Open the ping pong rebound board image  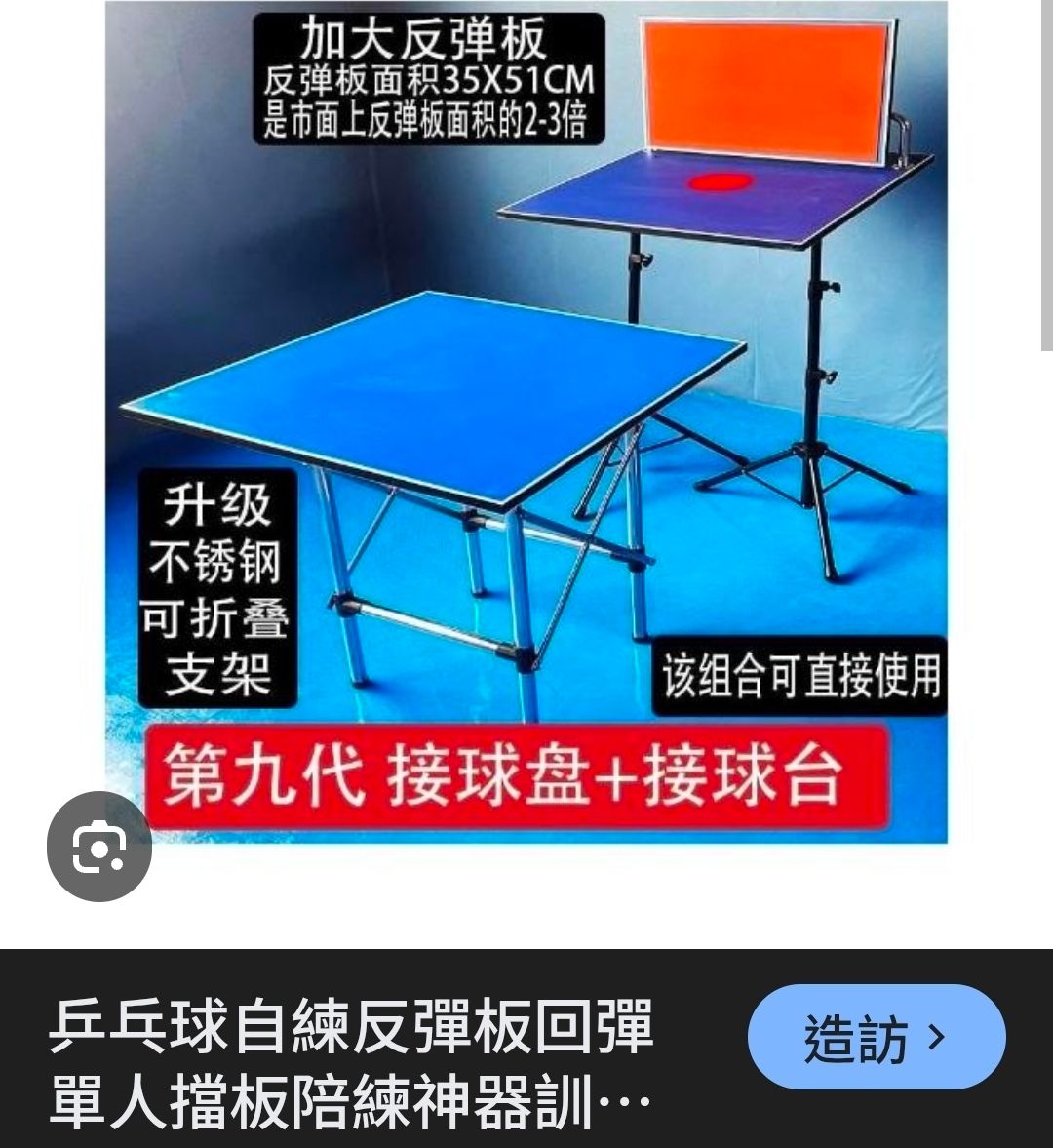click(526, 419)
